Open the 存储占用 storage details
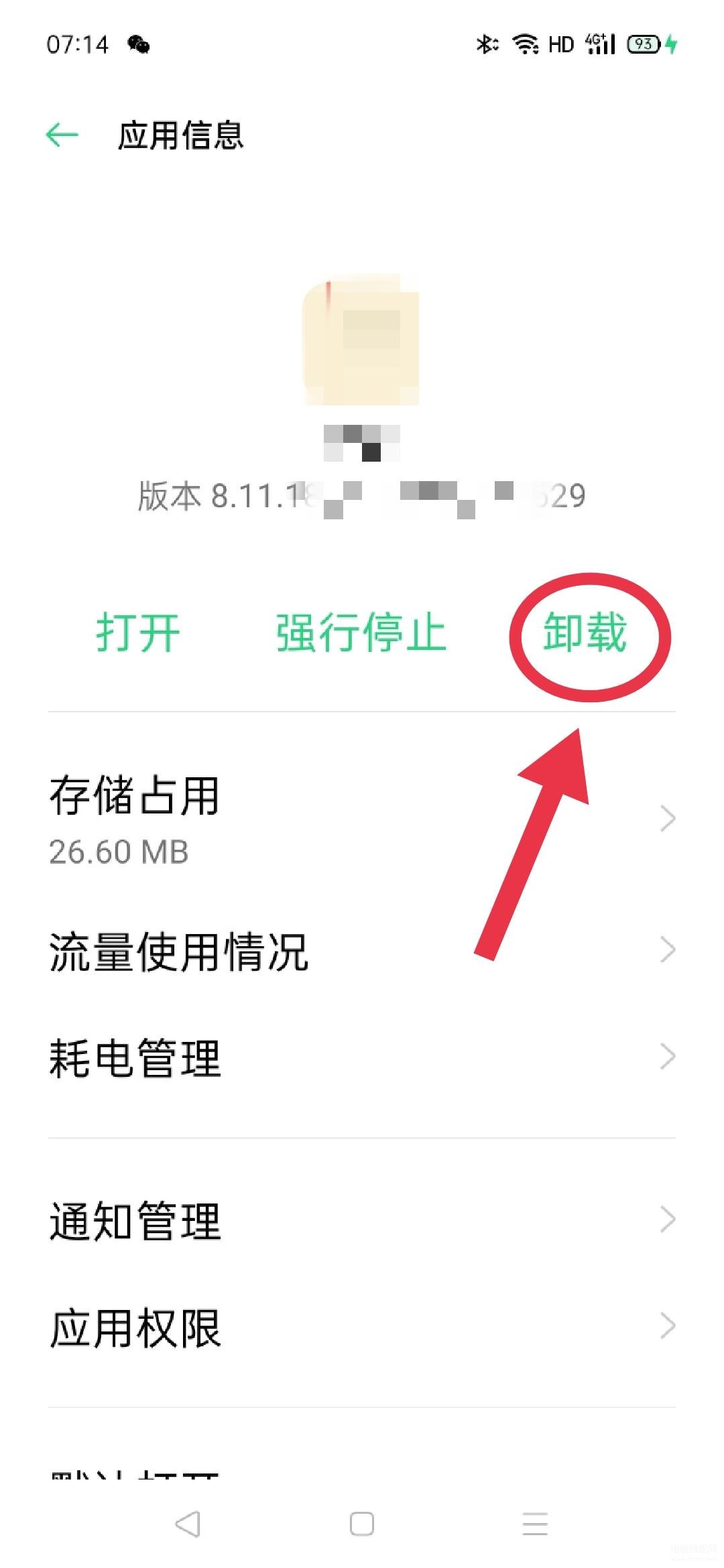 coord(362,819)
